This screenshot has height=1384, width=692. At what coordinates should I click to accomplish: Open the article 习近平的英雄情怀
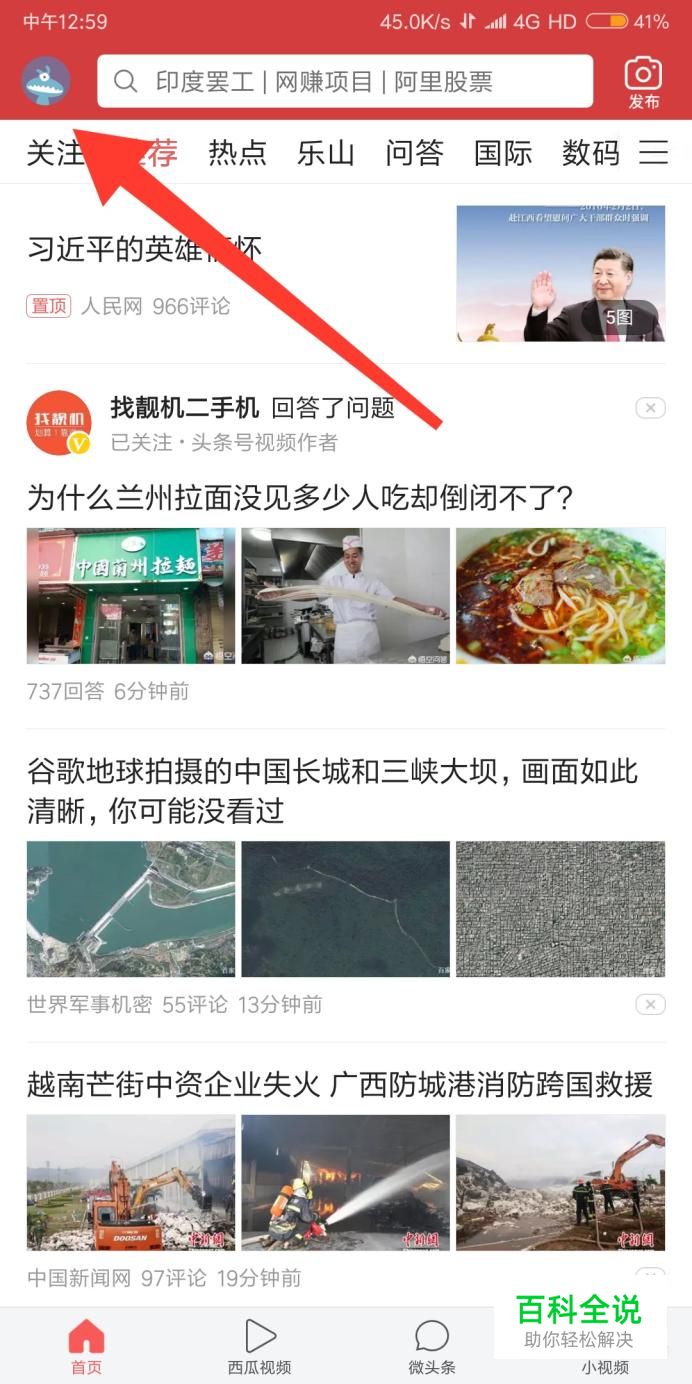coord(145,248)
